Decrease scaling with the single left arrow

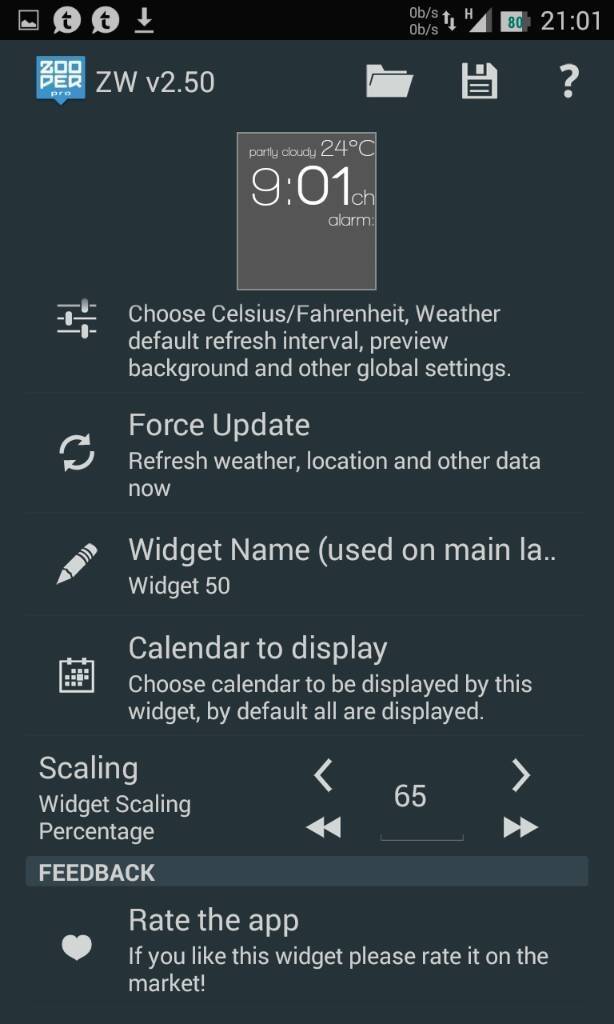coord(322,775)
